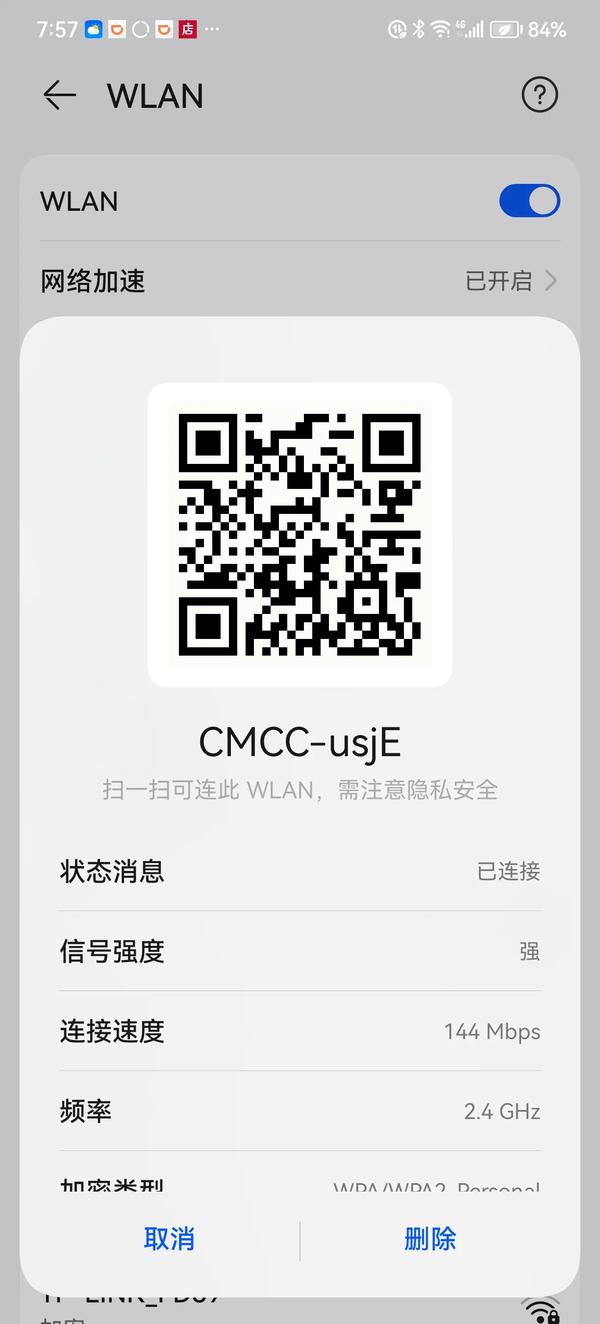Toggle the WLAN switch off
600x1324 pixels.
529,201
